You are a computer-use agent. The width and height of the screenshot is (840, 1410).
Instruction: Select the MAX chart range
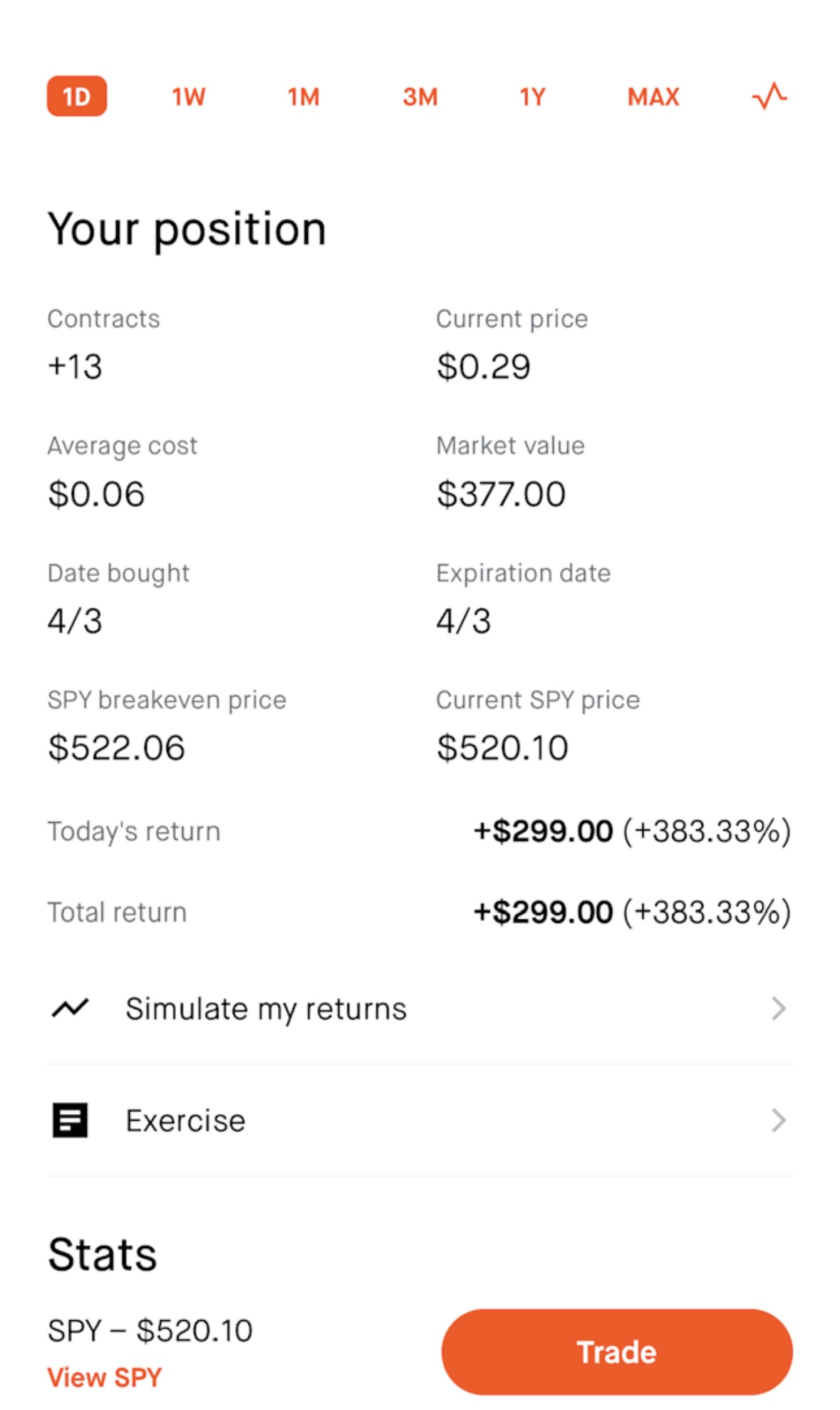pos(653,96)
